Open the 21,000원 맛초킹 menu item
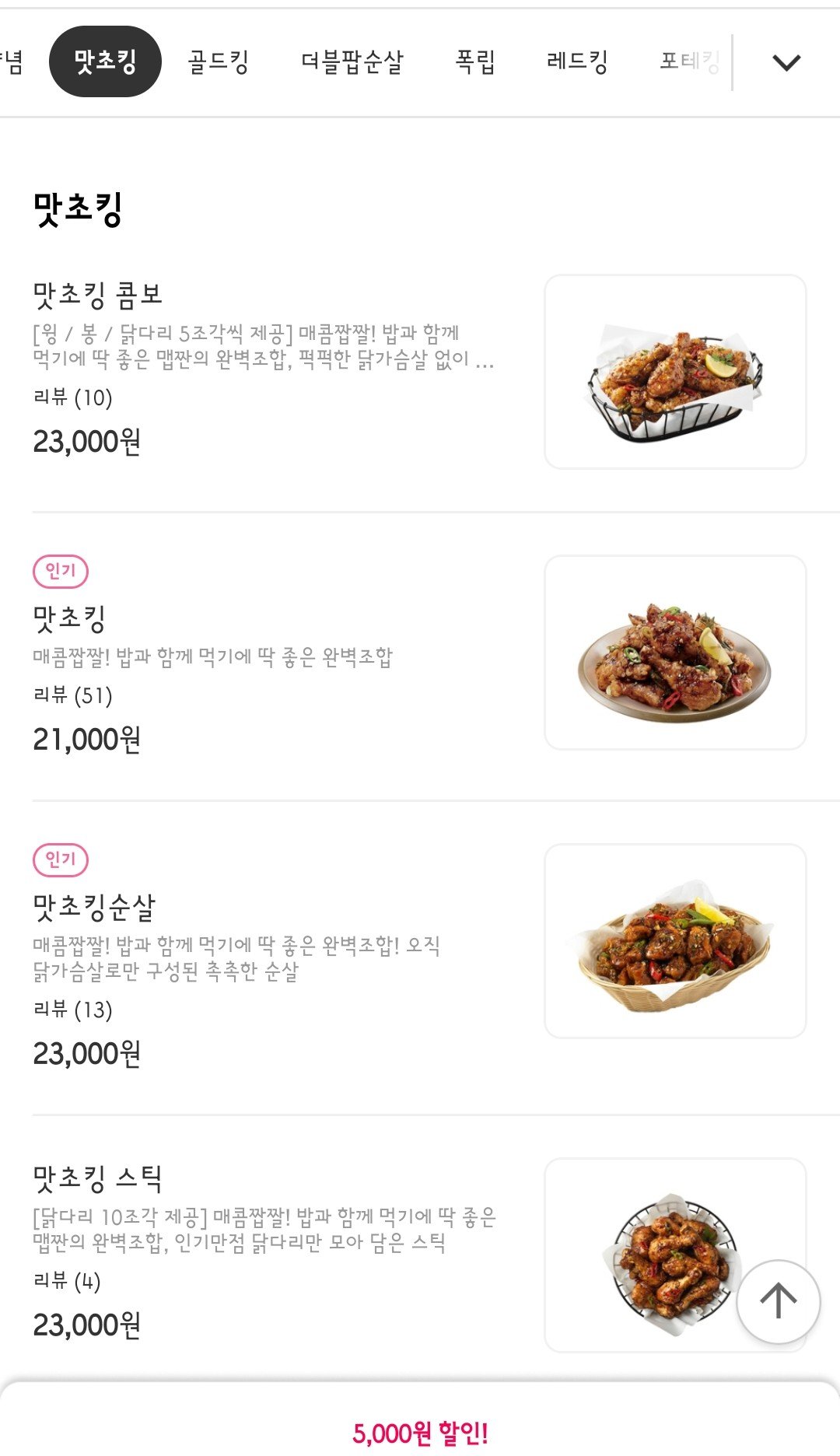 click(70, 618)
